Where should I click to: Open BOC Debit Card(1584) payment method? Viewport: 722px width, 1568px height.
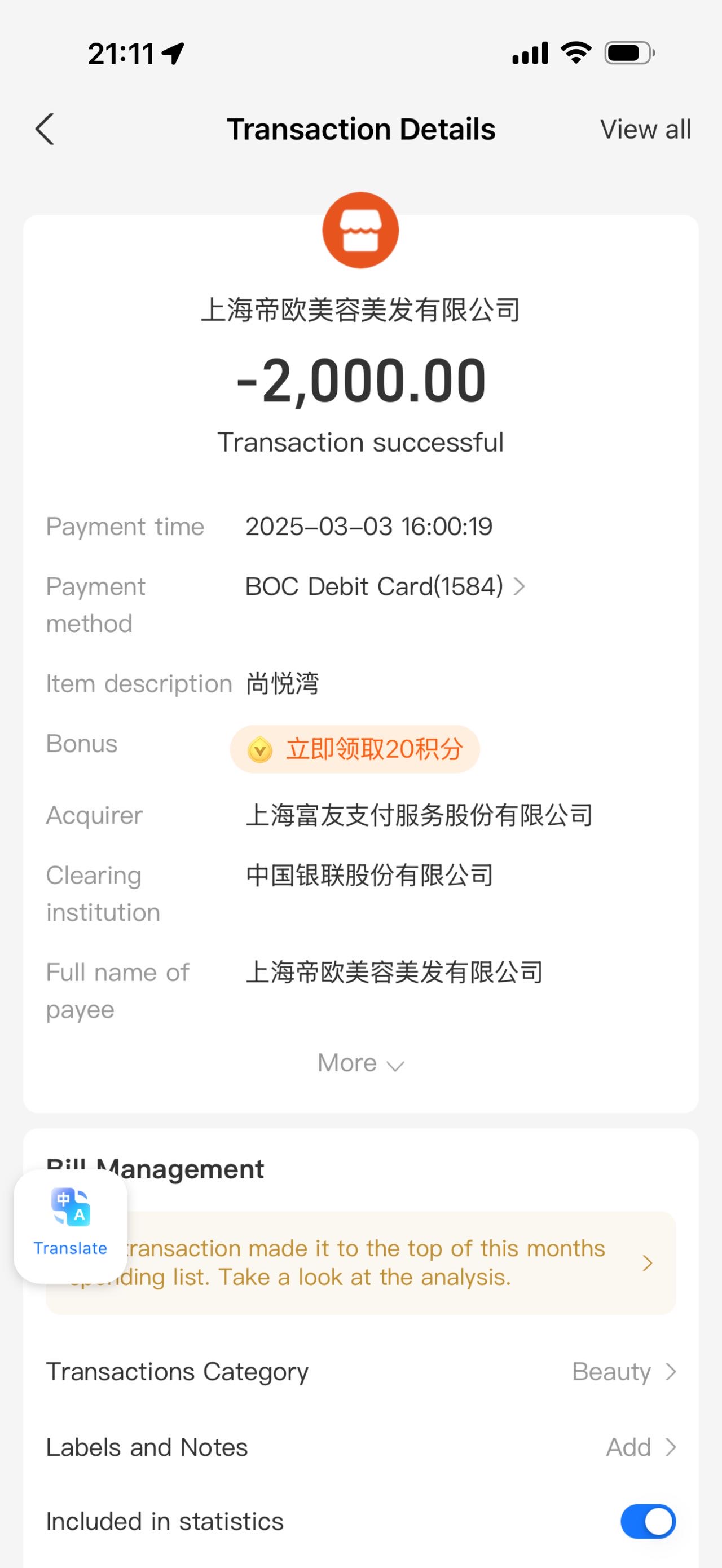pyautogui.click(x=385, y=586)
